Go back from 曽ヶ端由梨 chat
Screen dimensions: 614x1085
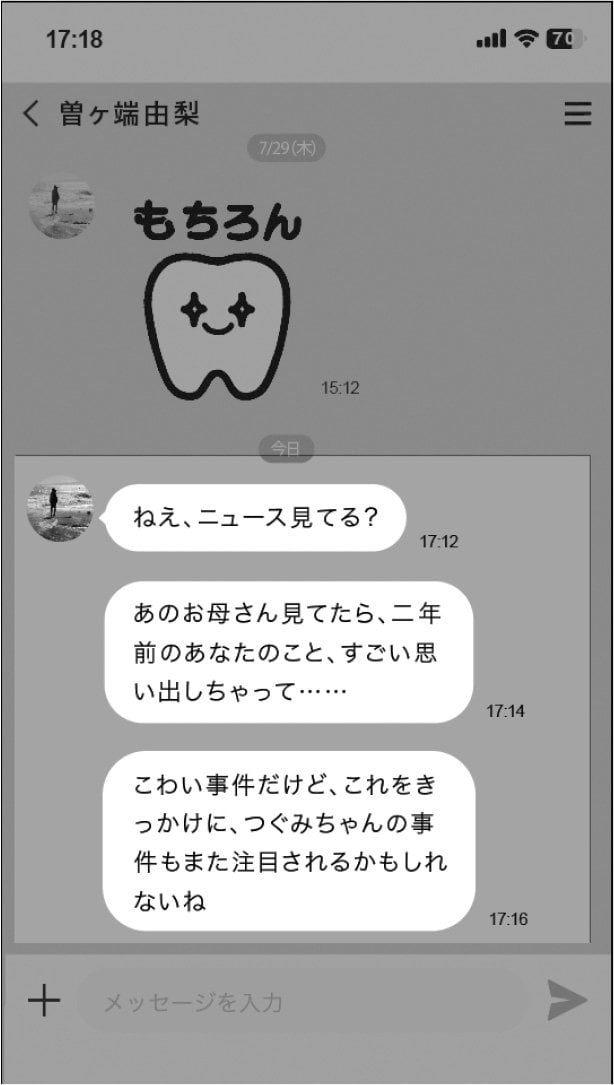tap(32, 114)
